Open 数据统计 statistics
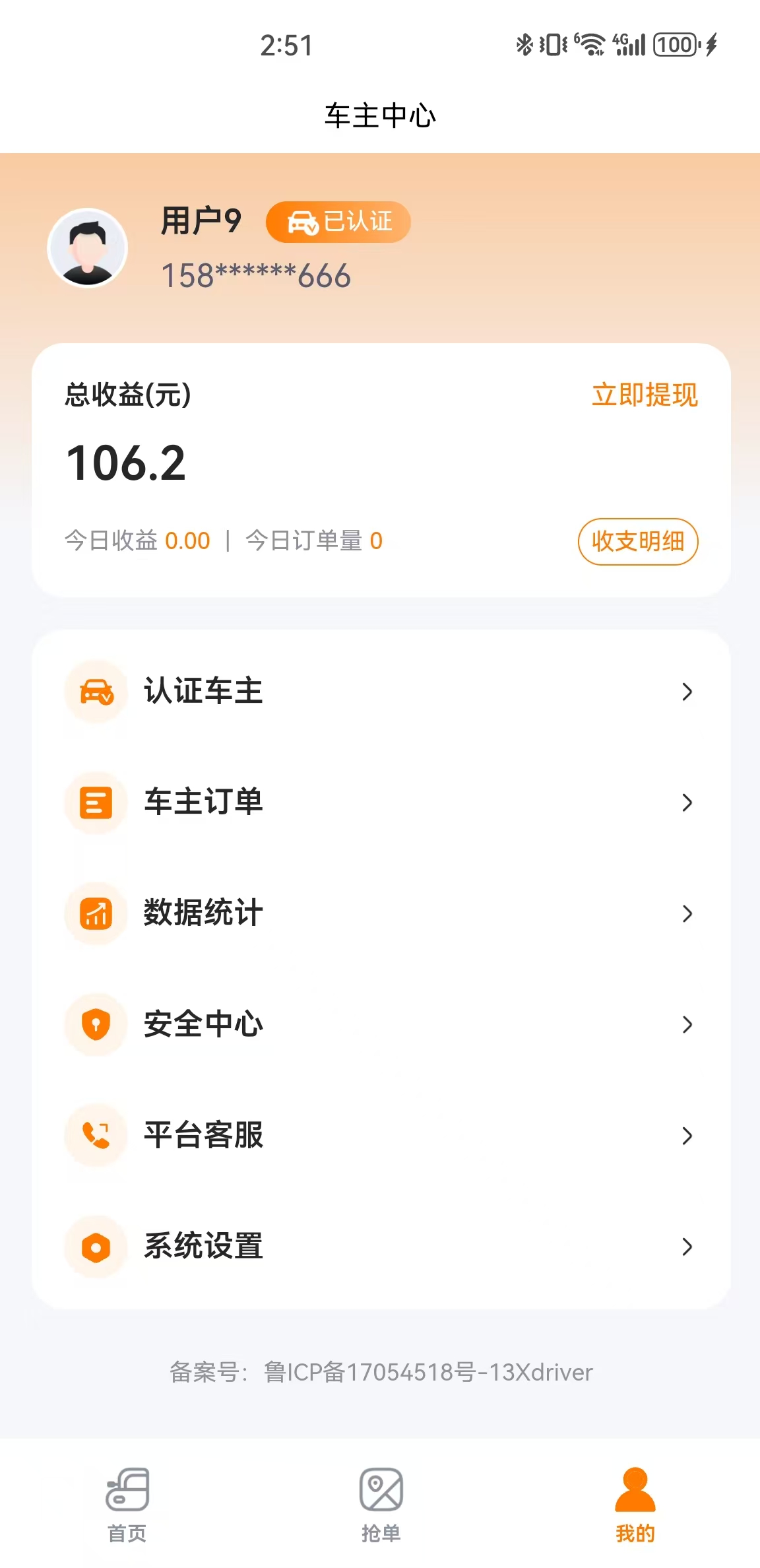Image resolution: width=760 pixels, height=1568 pixels. [x=380, y=913]
